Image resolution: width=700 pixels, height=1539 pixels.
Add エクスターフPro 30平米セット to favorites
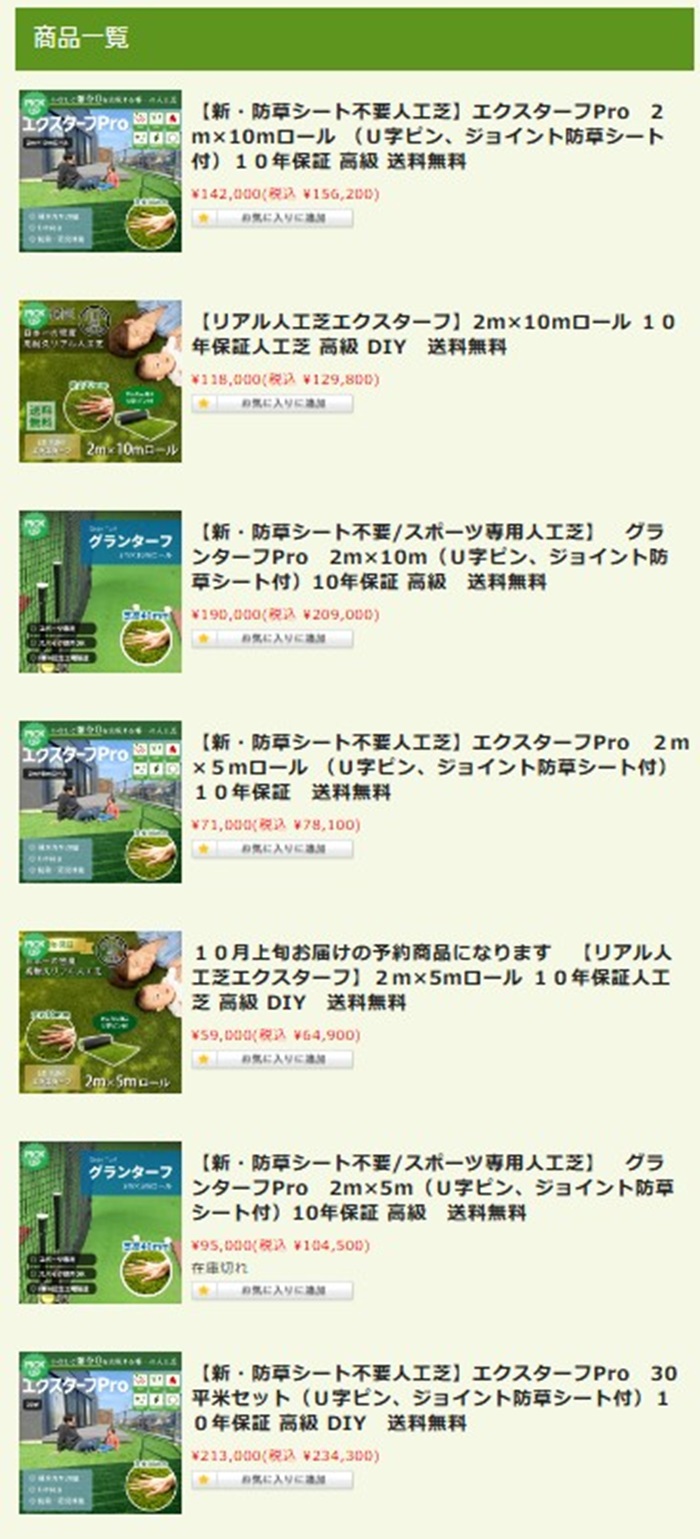[x=272, y=1480]
